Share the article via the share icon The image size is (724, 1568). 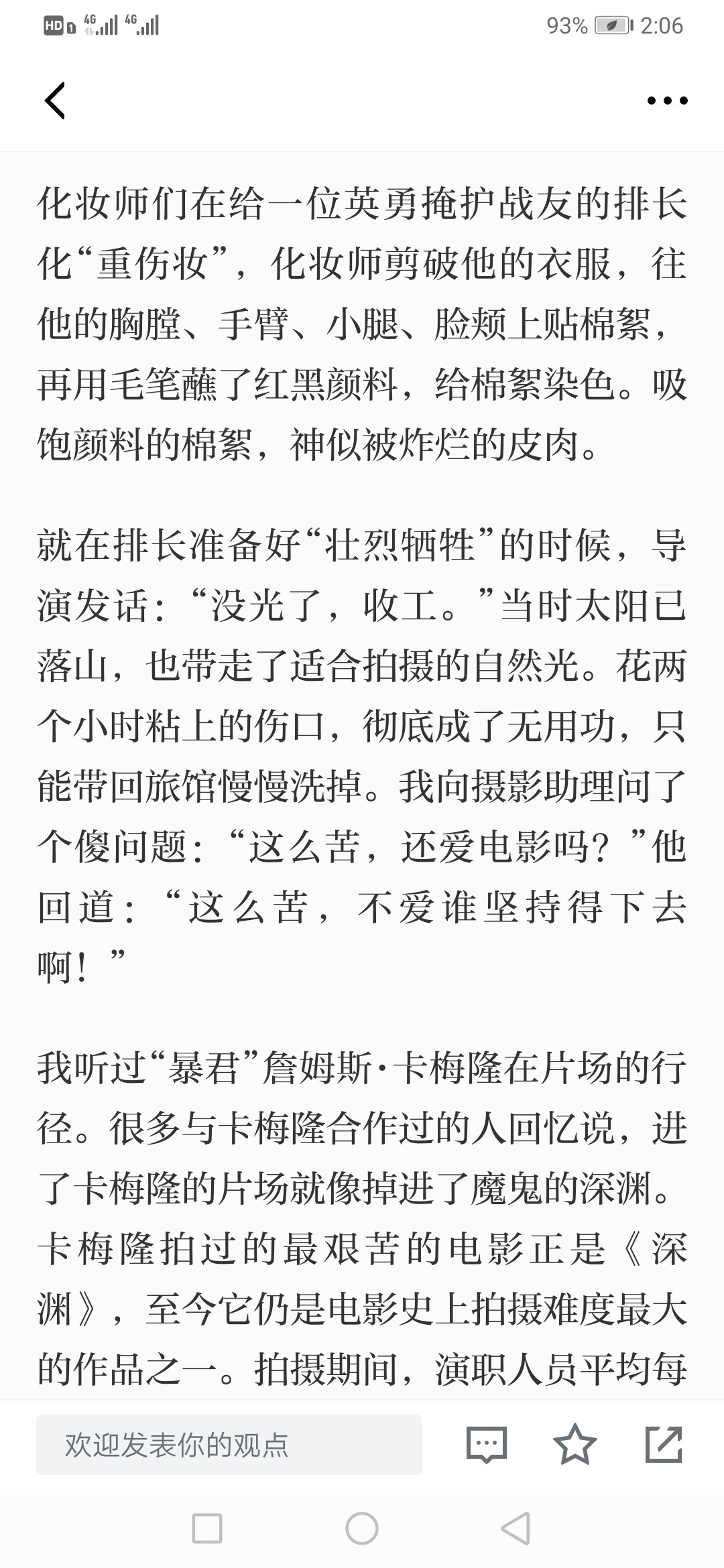[664, 1444]
